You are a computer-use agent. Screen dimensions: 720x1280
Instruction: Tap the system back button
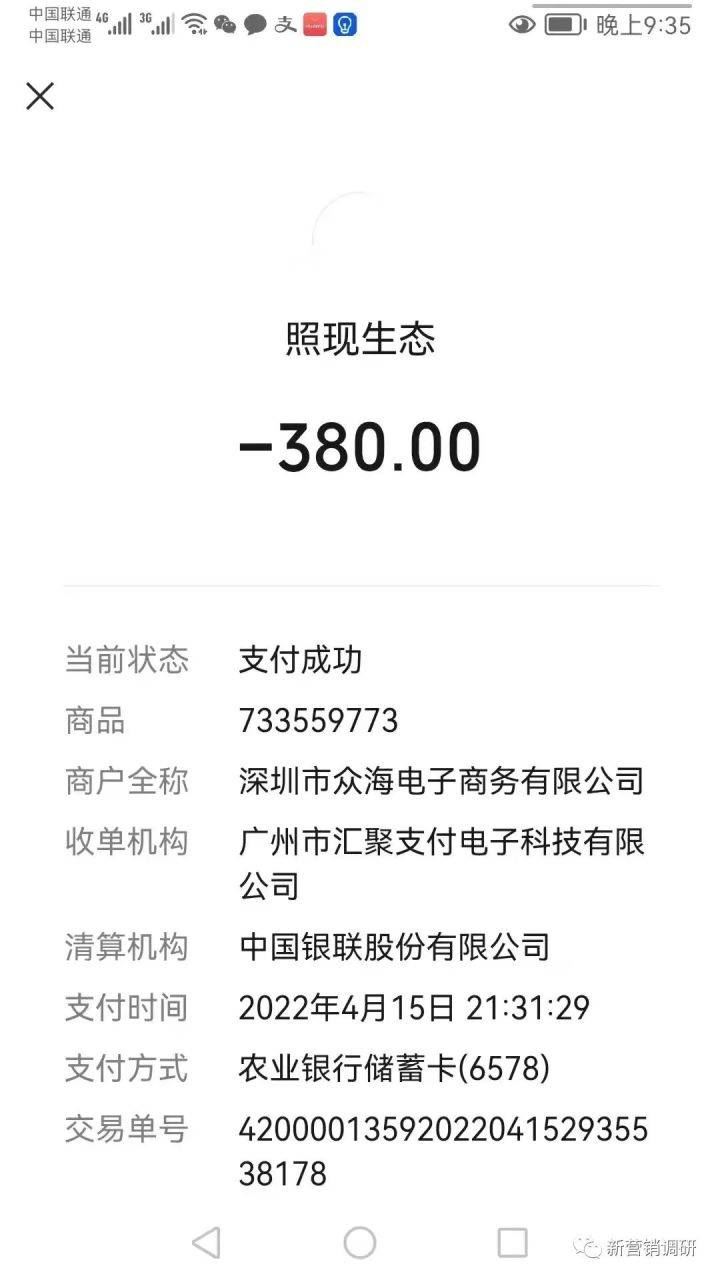click(206, 1242)
